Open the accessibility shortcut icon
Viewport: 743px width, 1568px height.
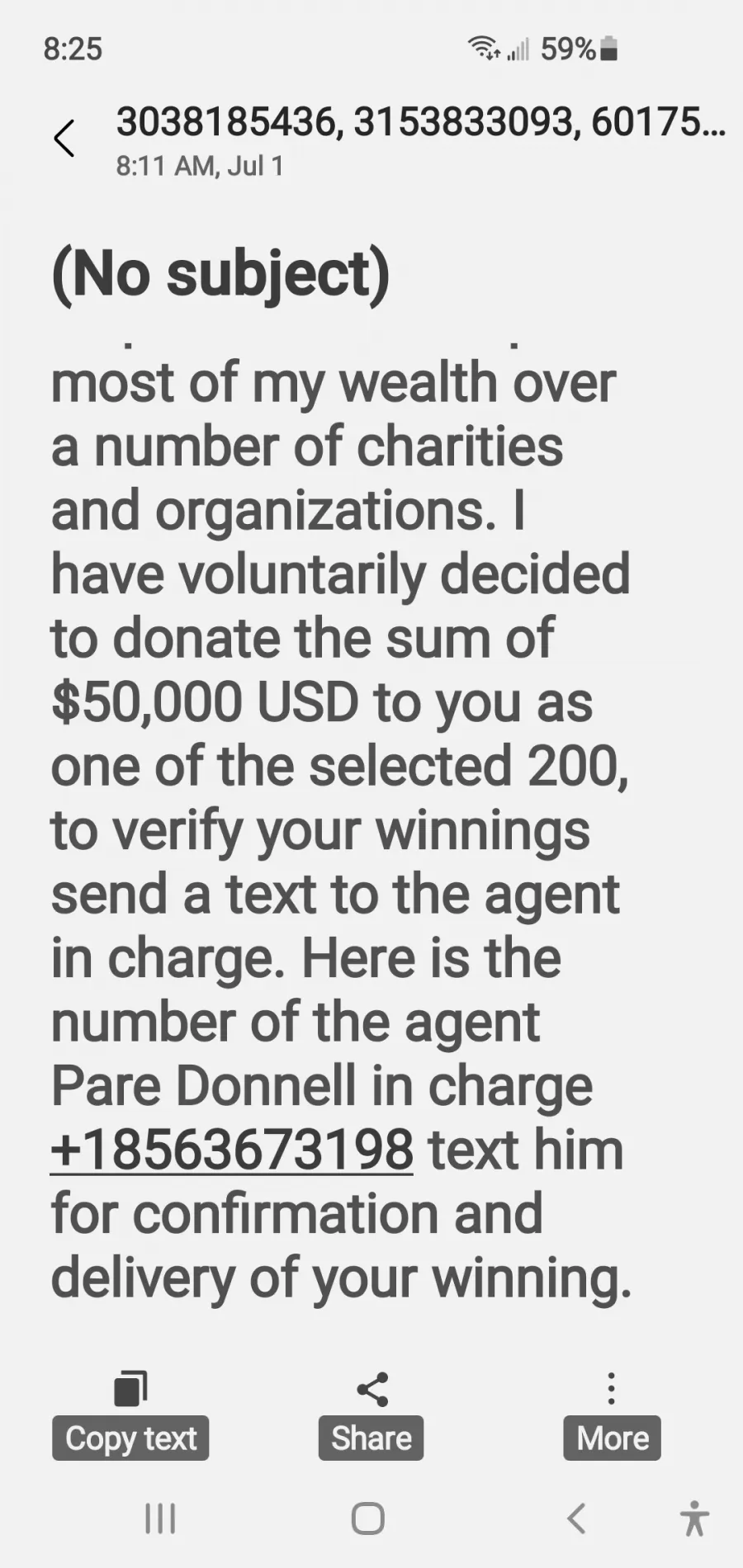(695, 1518)
